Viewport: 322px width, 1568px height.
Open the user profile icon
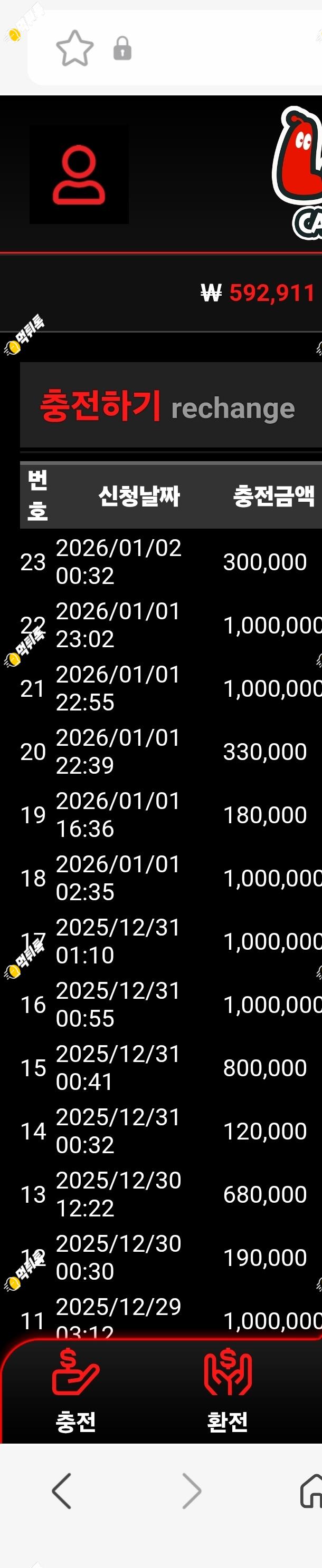(79, 174)
